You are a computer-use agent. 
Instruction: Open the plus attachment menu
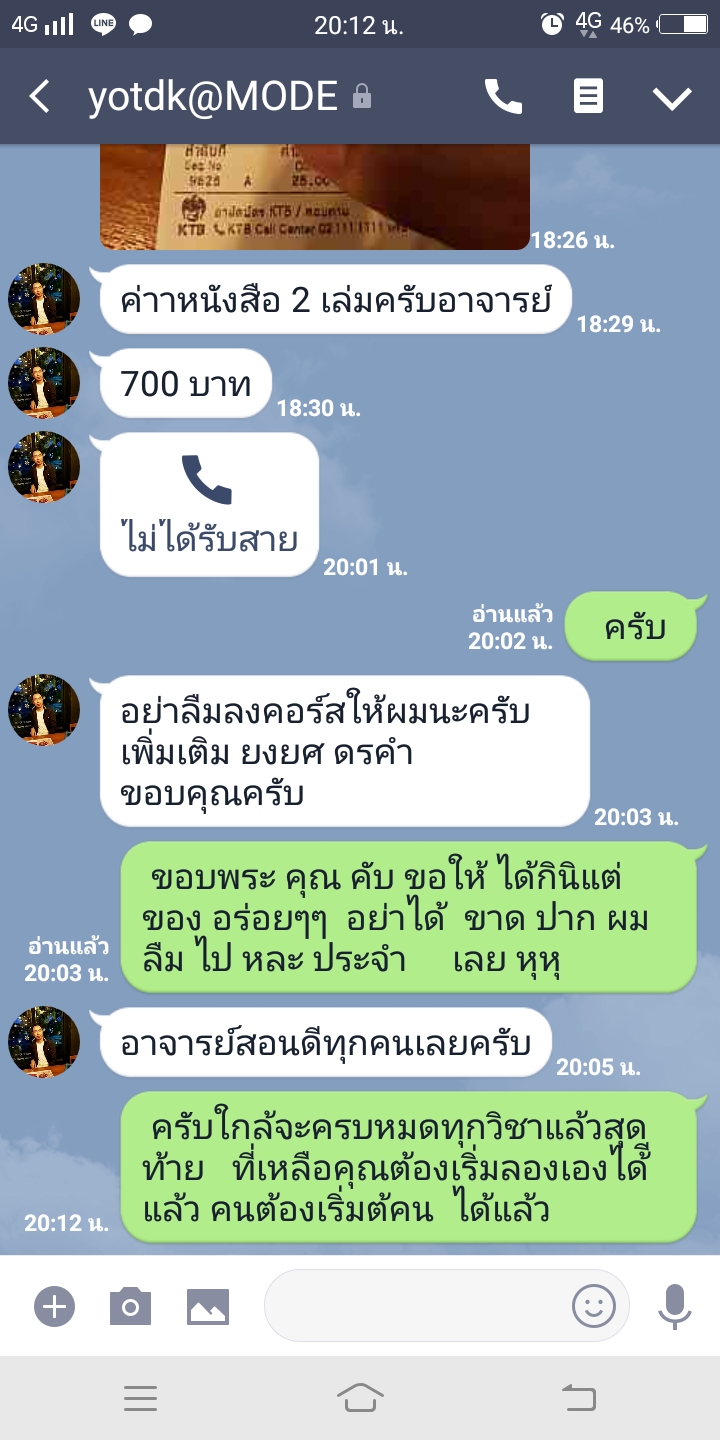click(x=54, y=1305)
